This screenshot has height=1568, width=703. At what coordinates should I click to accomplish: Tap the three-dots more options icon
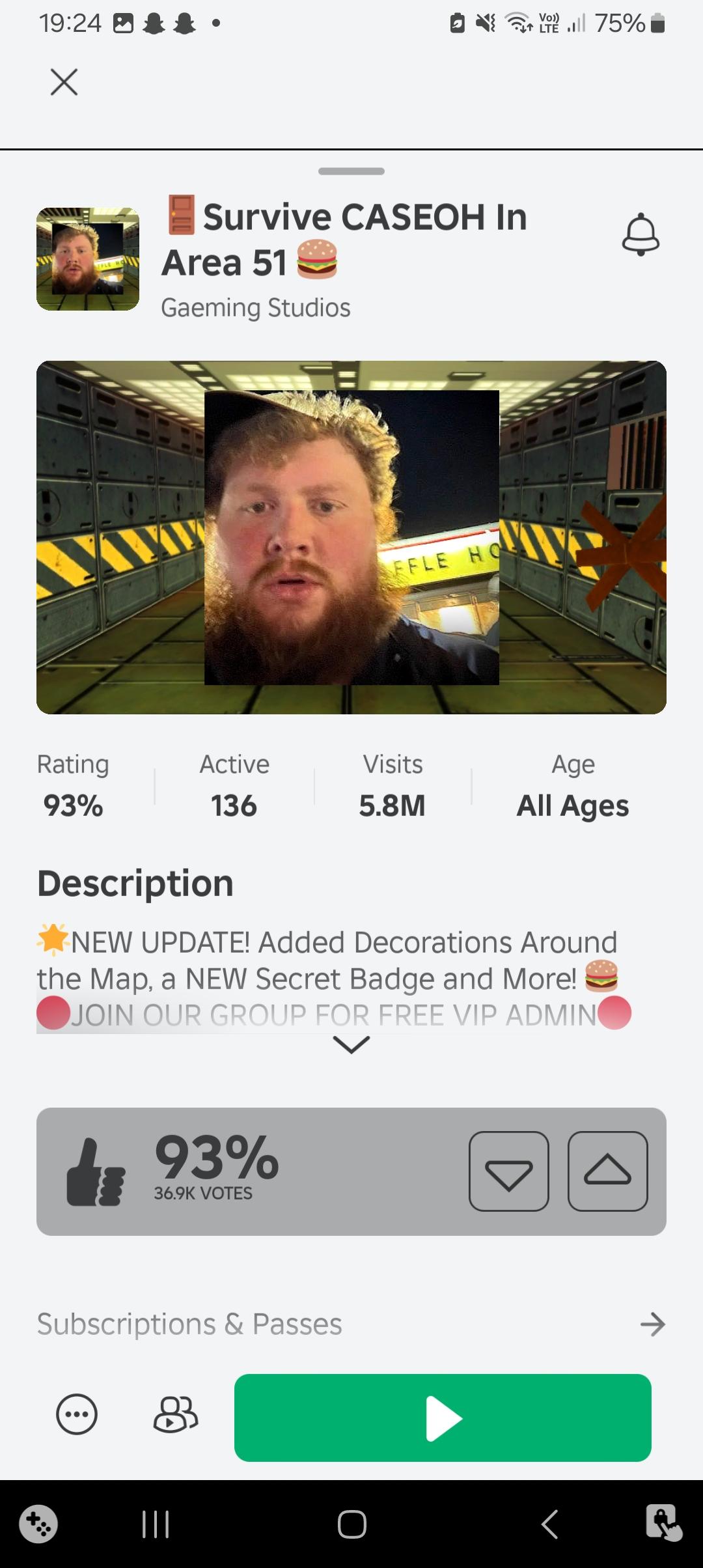77,1414
